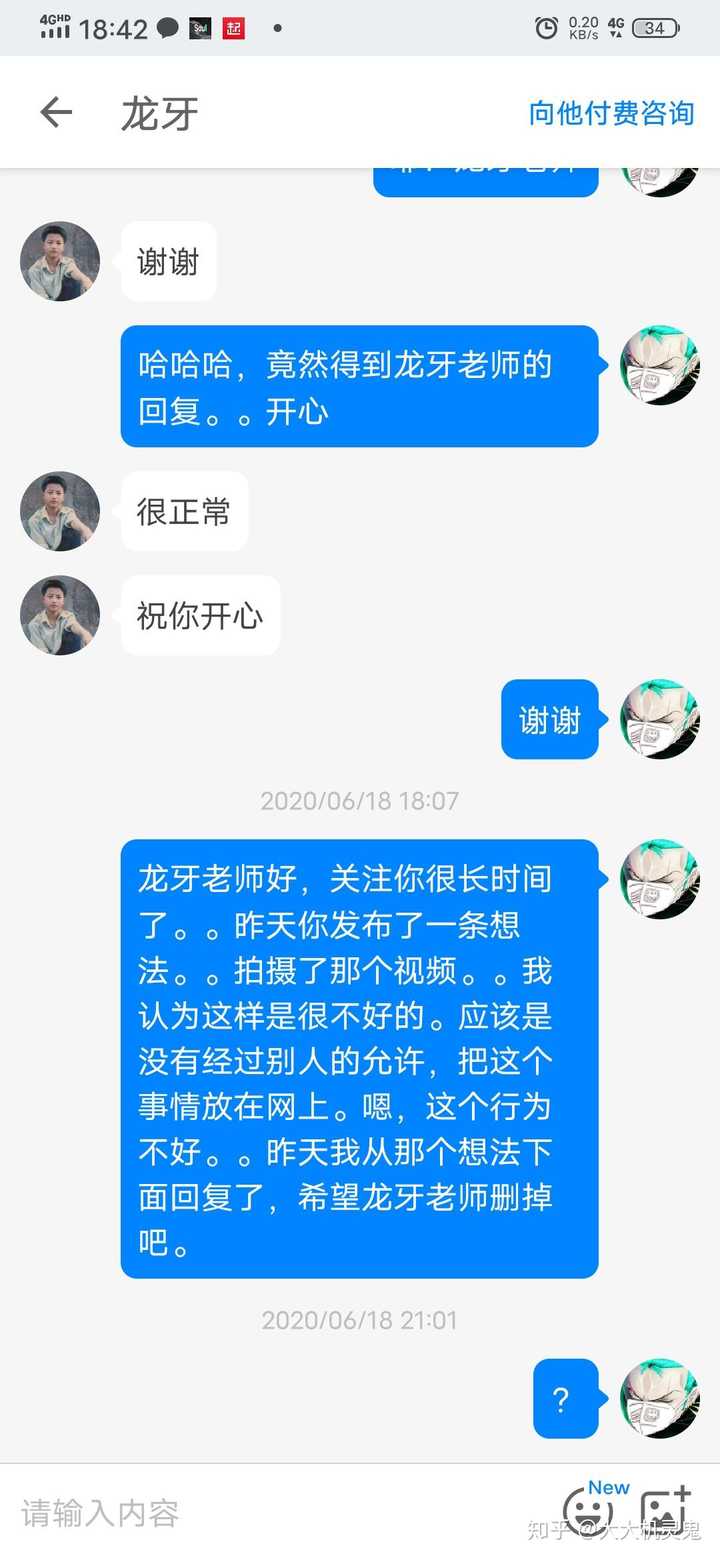Go back using the arrow icon

[x=56, y=112]
